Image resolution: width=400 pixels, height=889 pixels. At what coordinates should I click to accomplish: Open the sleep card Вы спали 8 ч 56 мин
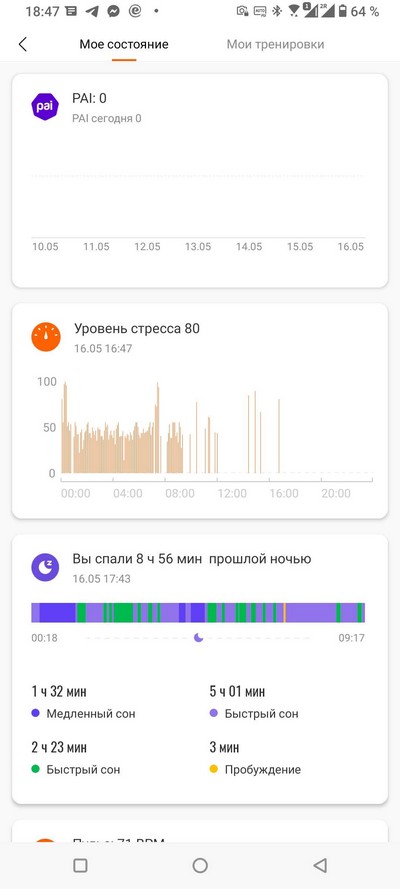(200, 668)
